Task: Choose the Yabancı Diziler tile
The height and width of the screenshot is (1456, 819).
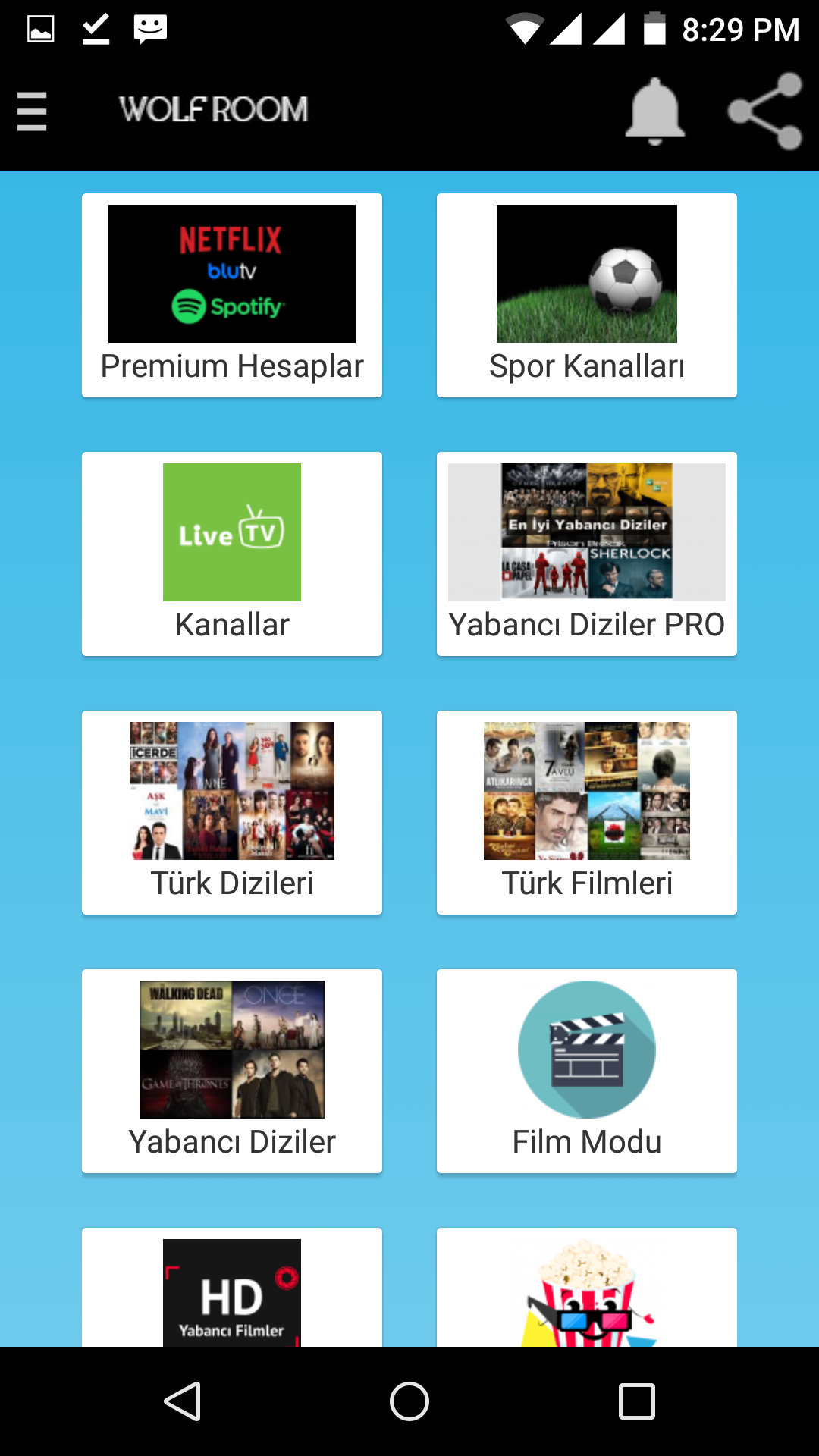Action: point(232,1071)
